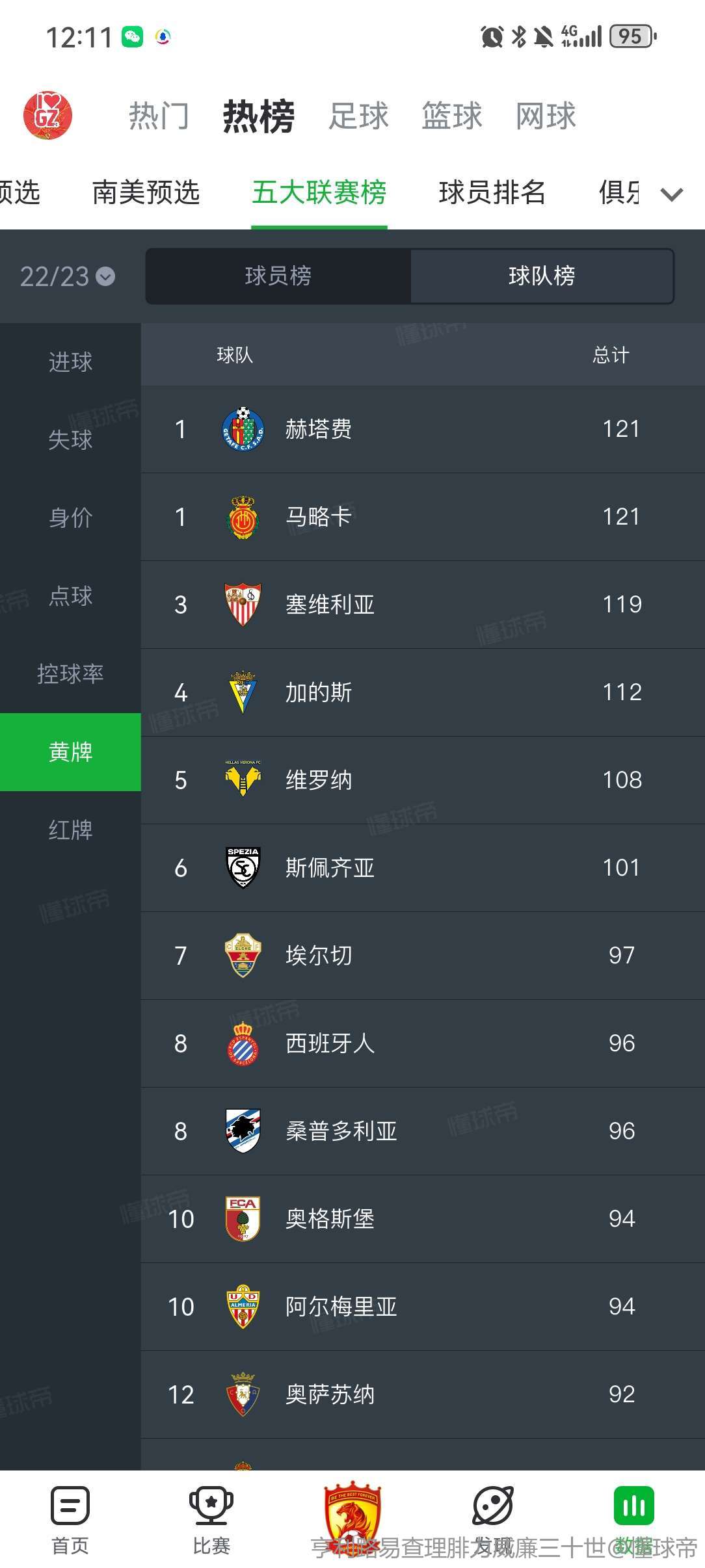Image resolution: width=705 pixels, height=1568 pixels.
Task: Open the team row for 奥萨苏纳
Action: tap(423, 1394)
